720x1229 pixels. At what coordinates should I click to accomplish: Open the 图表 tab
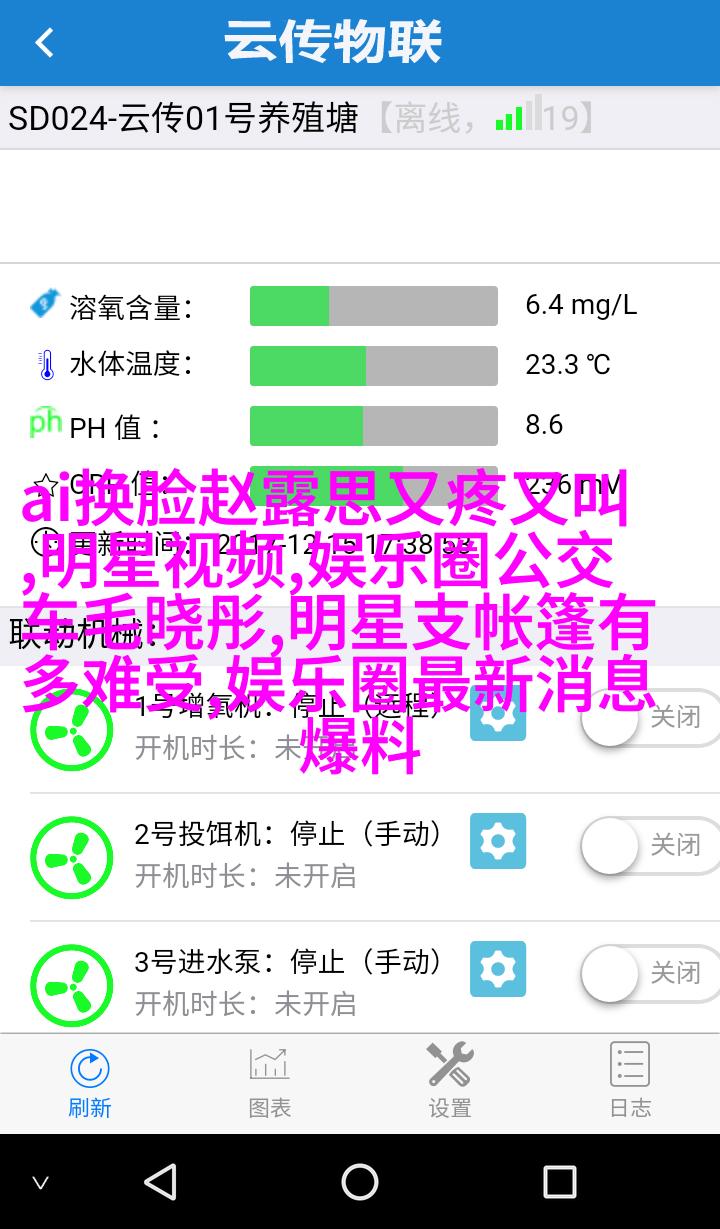(x=269, y=1079)
